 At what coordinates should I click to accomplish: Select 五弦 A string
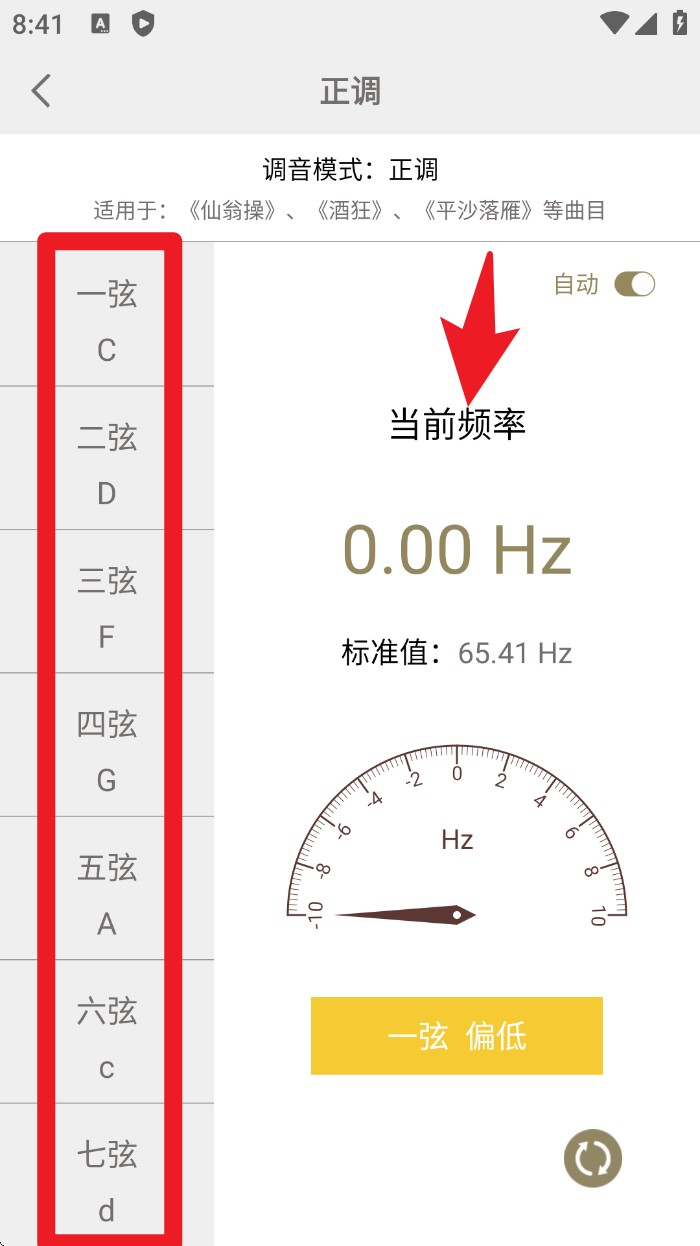pyautogui.click(x=107, y=893)
